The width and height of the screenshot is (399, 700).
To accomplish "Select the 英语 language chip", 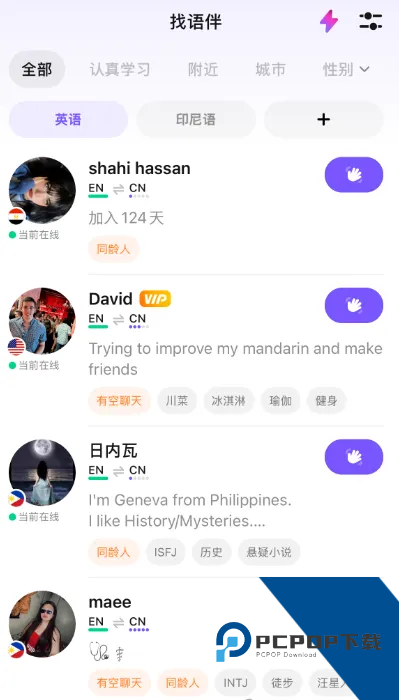I will coord(68,119).
